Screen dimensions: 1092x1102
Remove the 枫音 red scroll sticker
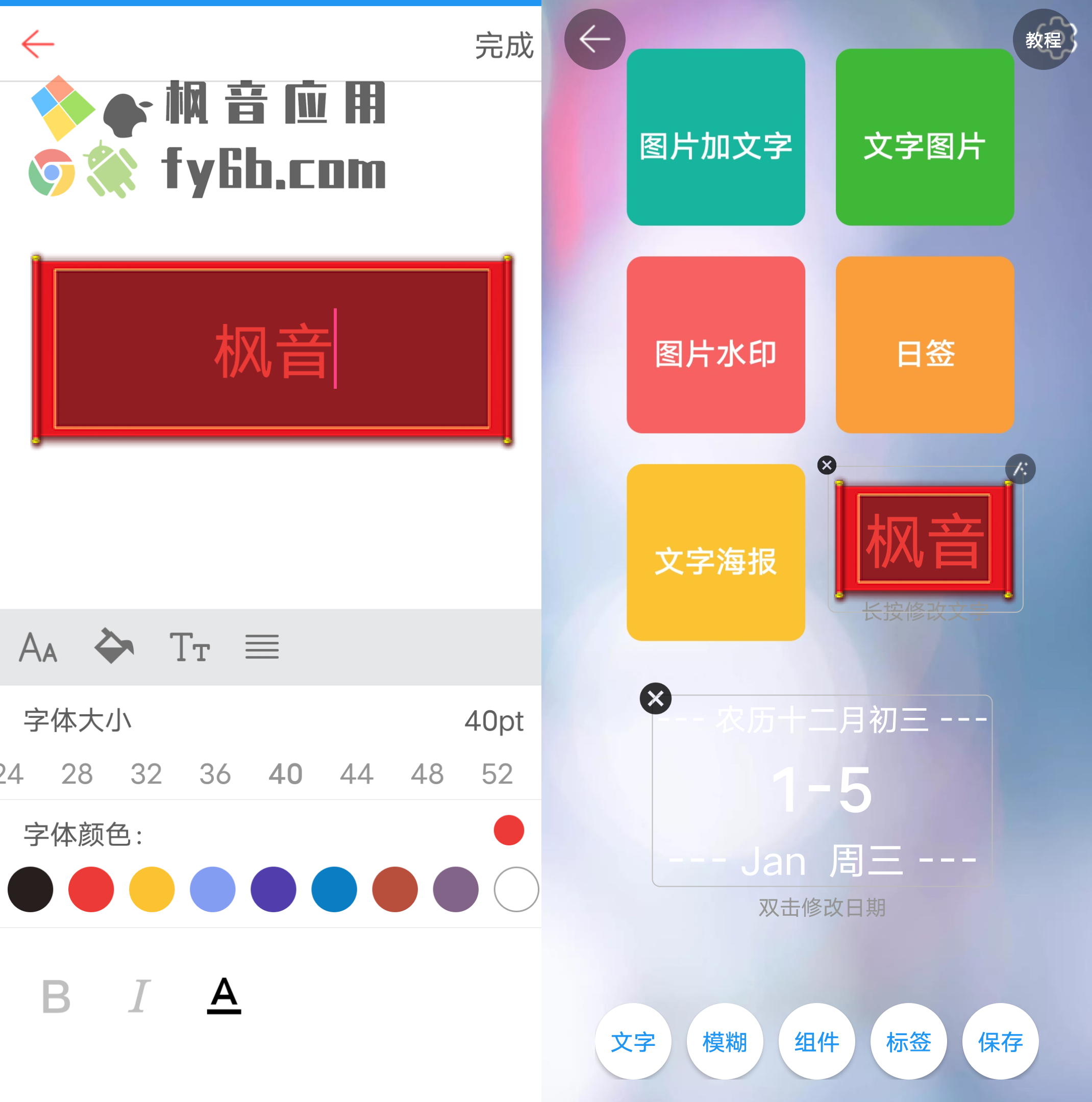pyautogui.click(x=827, y=465)
